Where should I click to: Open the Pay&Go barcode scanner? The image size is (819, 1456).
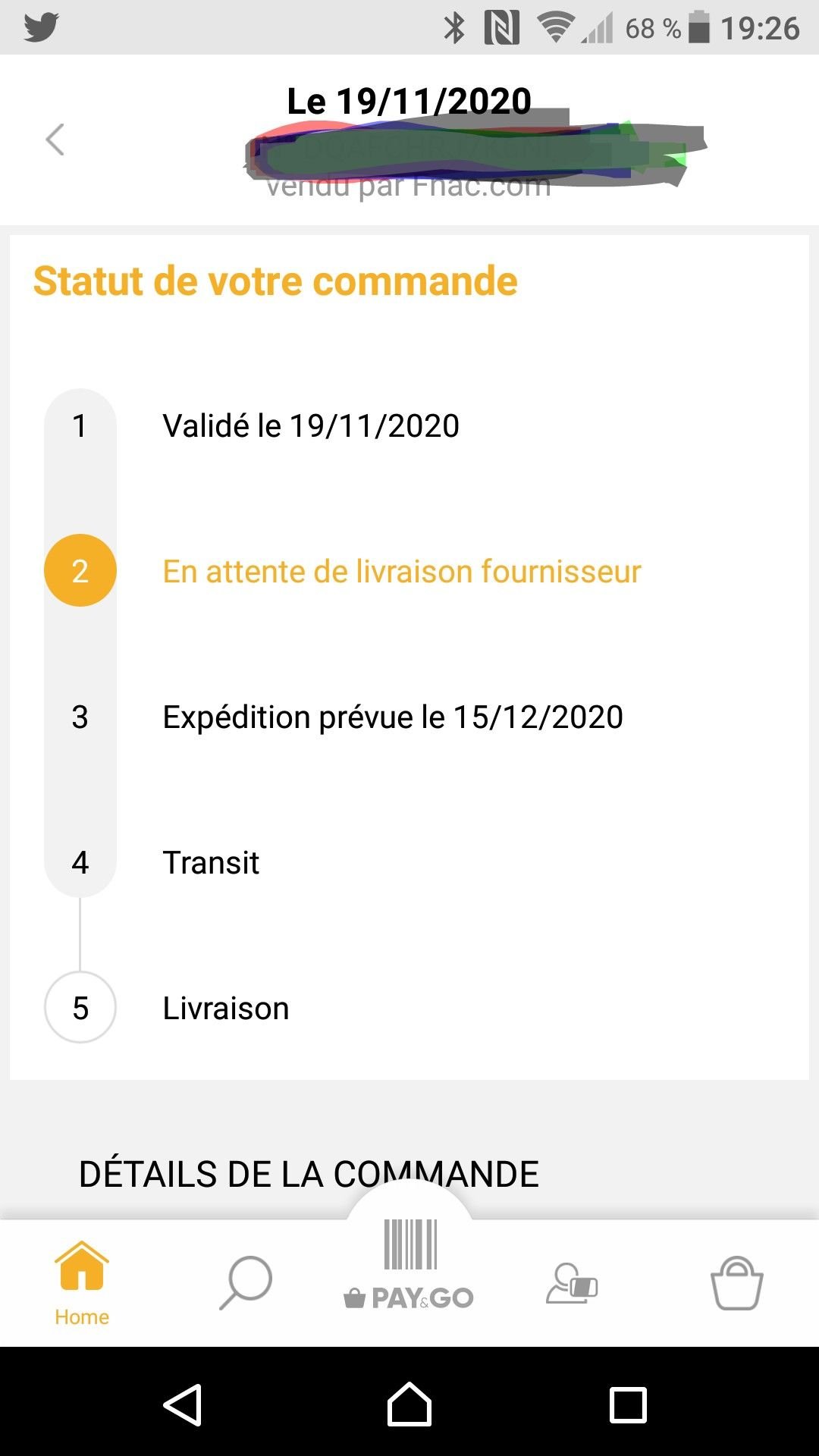(x=409, y=1264)
